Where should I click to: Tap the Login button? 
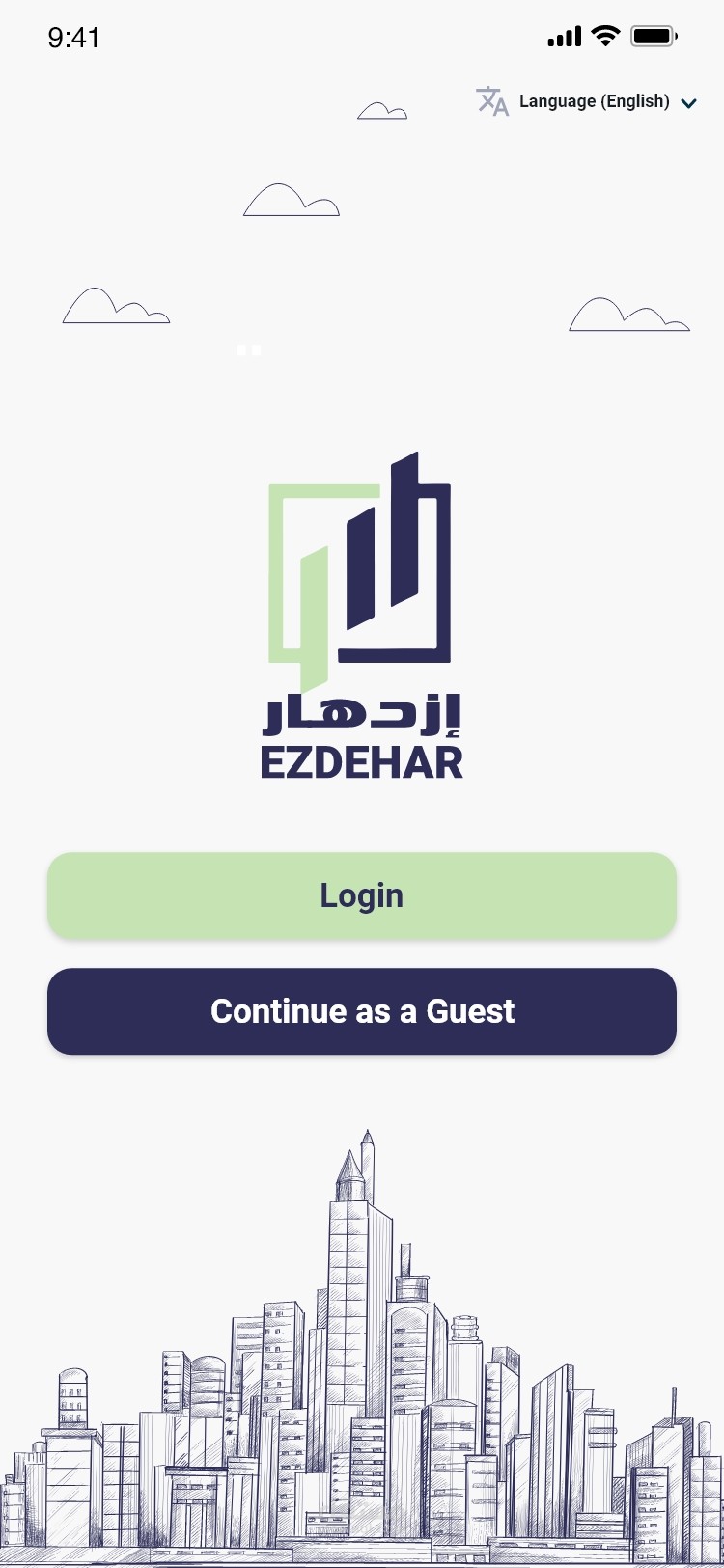click(x=362, y=895)
